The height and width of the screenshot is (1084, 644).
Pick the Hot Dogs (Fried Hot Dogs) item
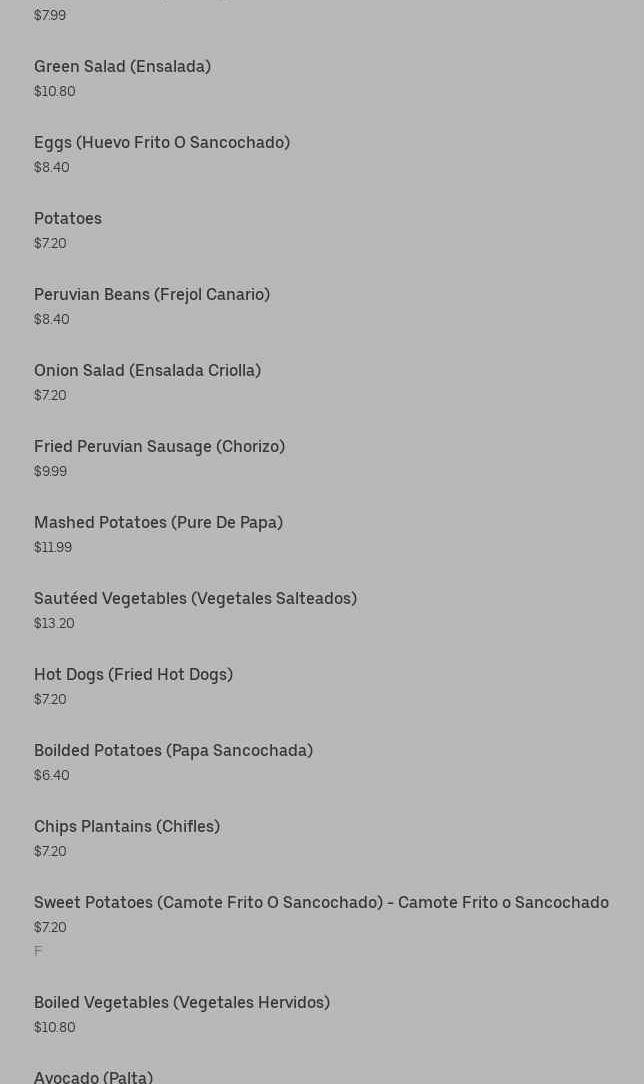coord(133,675)
